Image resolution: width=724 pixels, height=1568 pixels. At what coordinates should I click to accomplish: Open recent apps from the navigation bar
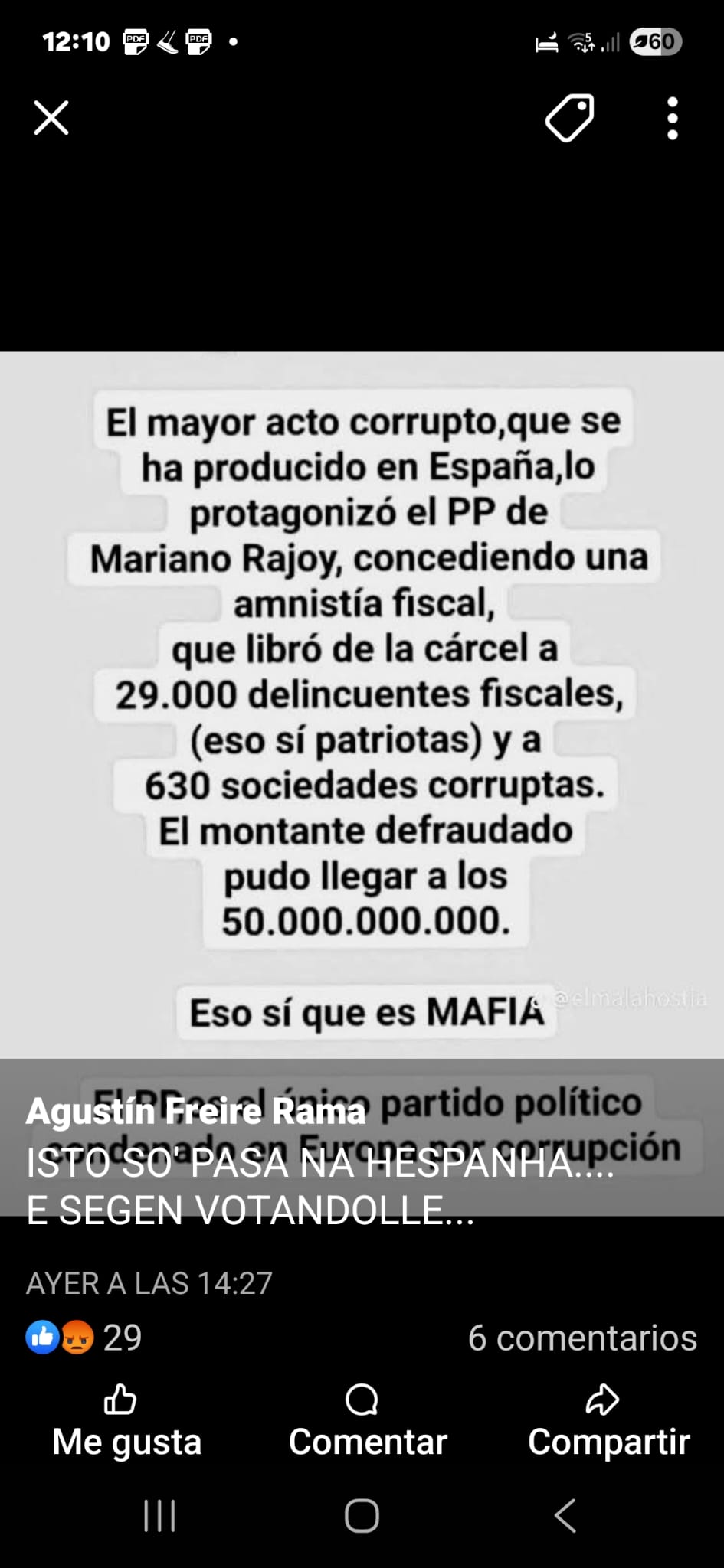pos(159,1515)
